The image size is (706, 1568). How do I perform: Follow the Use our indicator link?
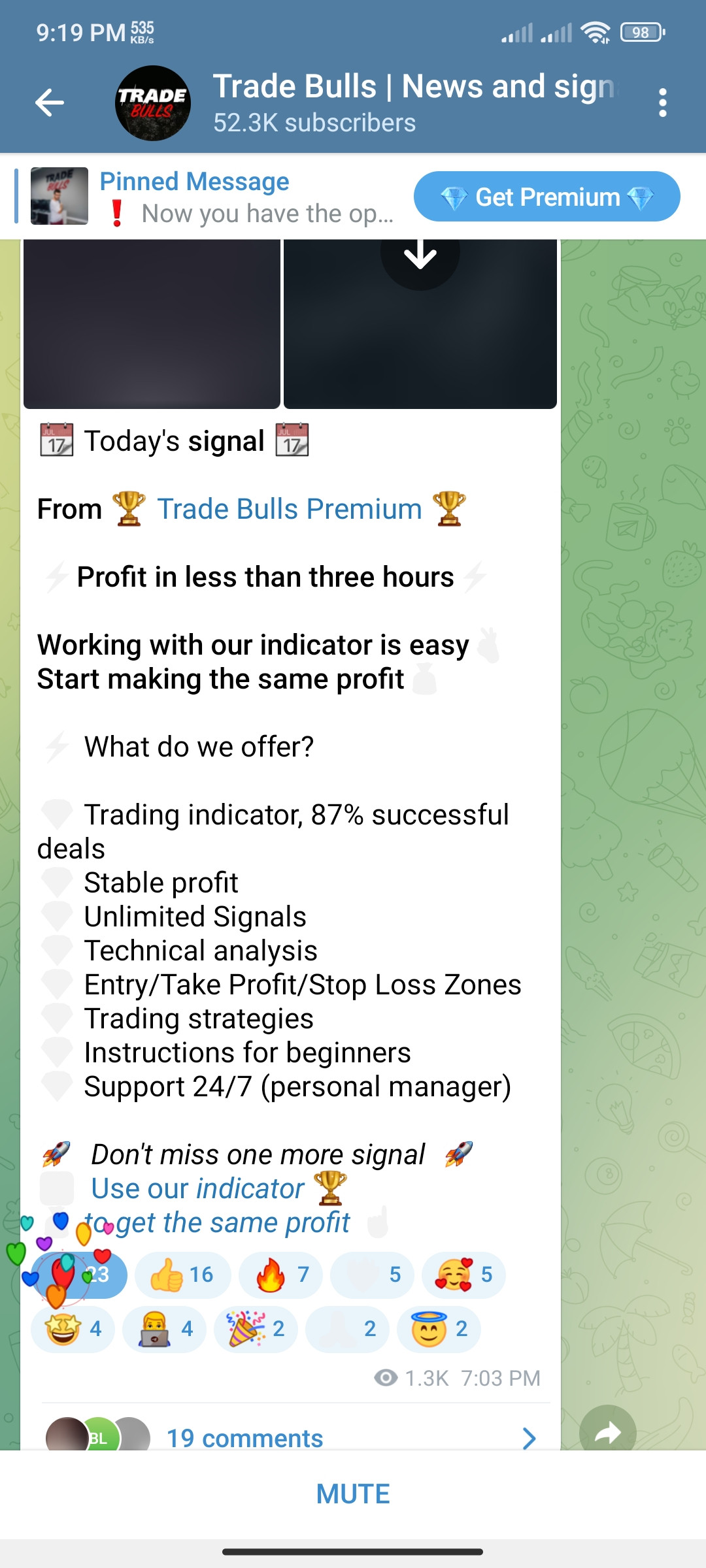click(197, 1188)
